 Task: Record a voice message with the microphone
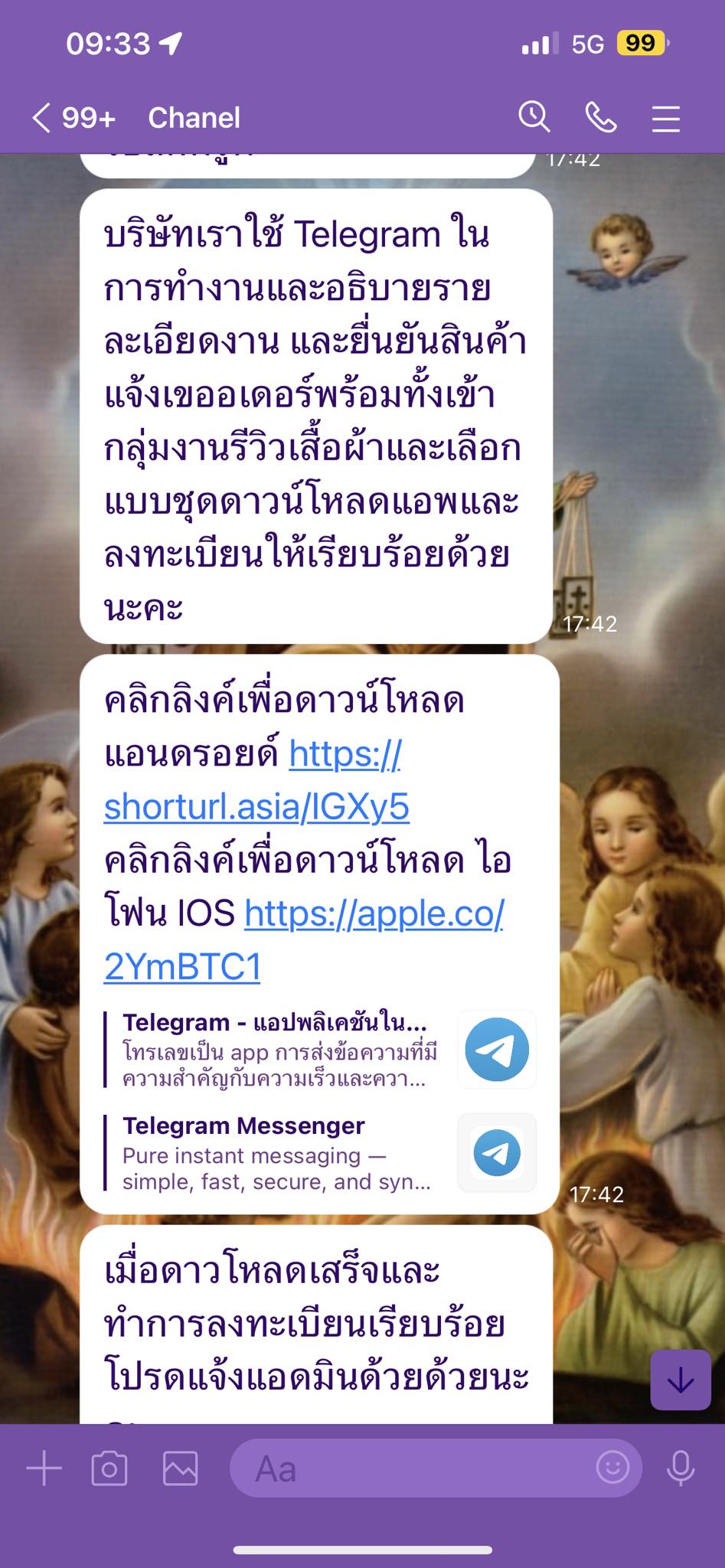coord(680,1468)
